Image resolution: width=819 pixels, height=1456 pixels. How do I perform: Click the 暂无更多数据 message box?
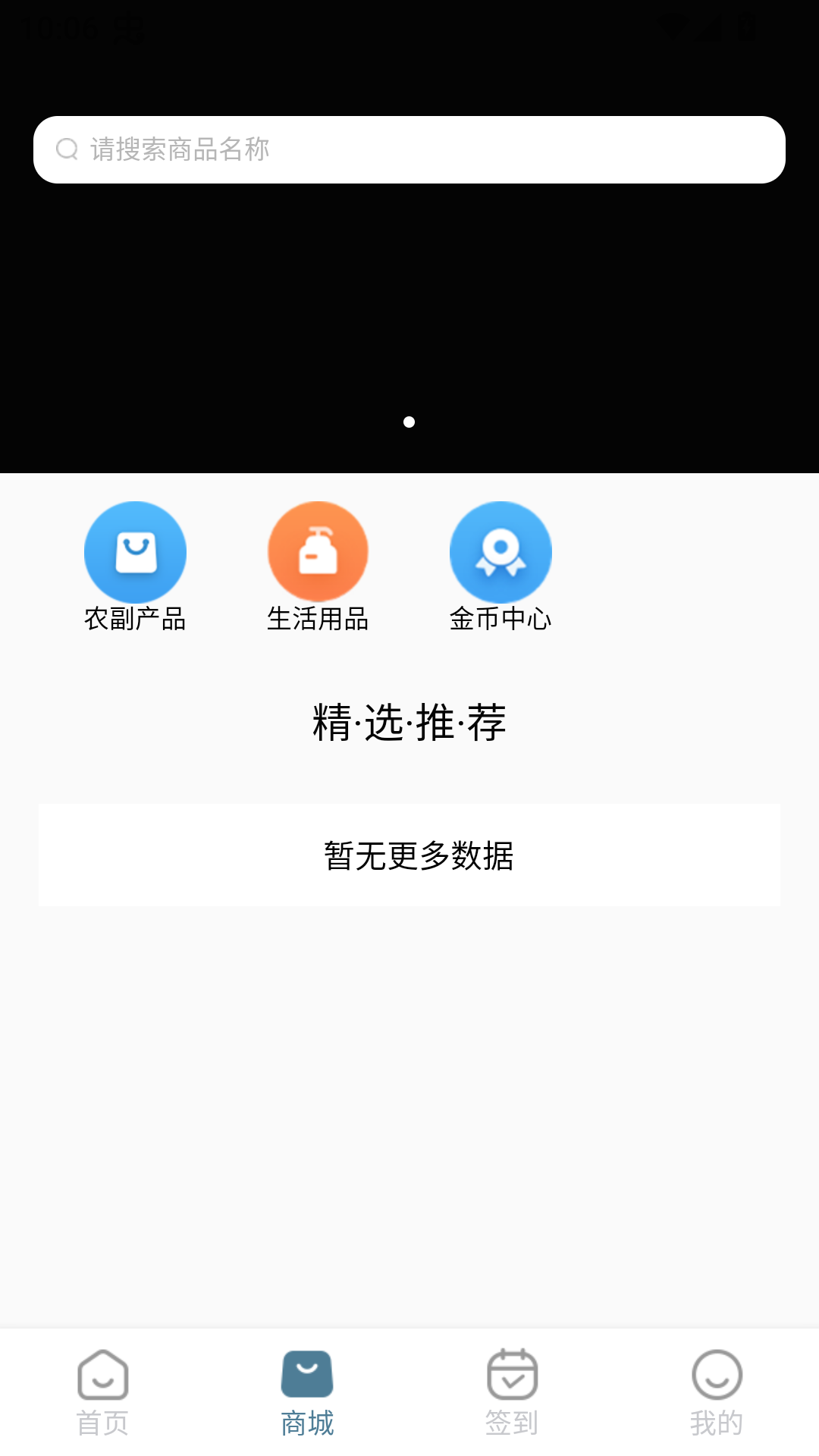[x=409, y=854]
